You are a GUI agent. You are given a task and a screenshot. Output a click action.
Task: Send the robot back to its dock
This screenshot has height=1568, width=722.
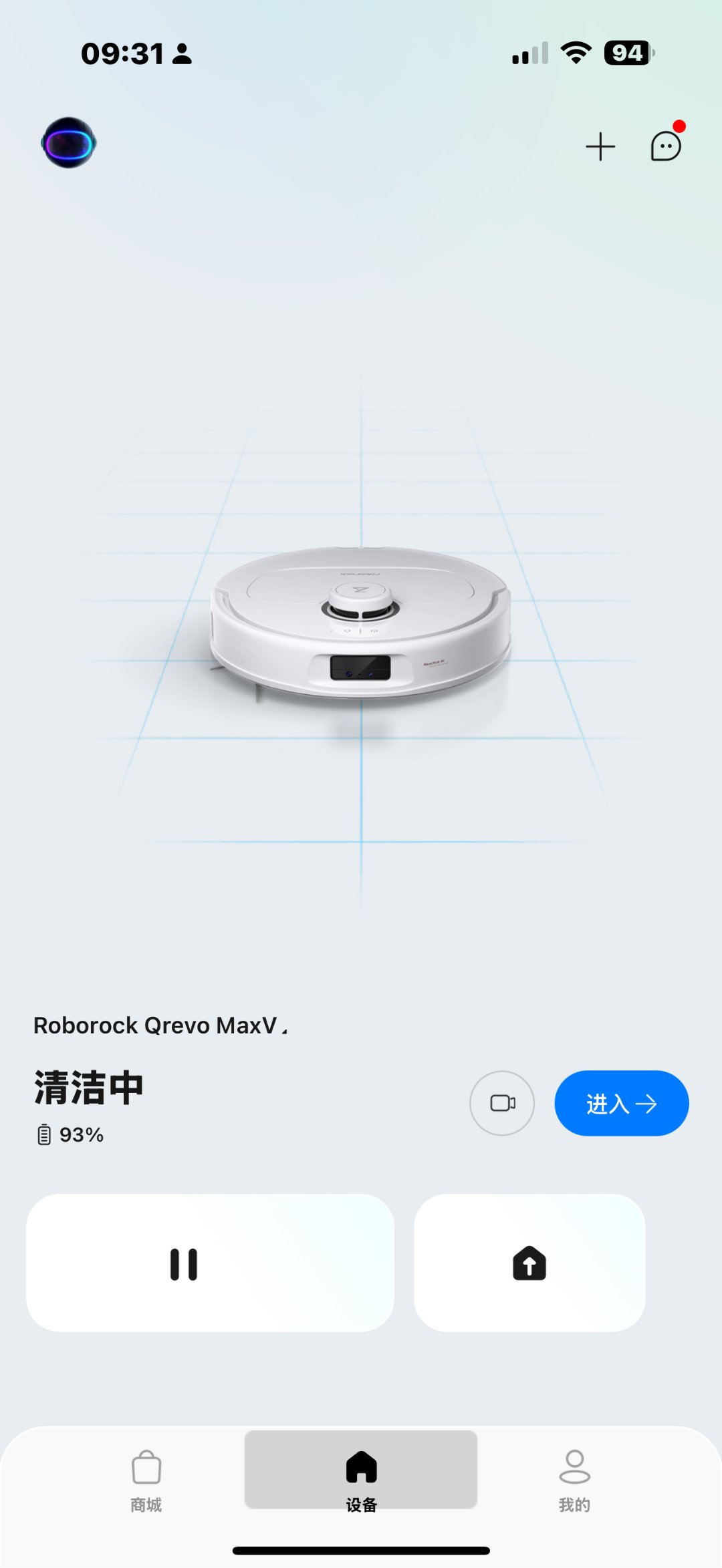point(529,1263)
